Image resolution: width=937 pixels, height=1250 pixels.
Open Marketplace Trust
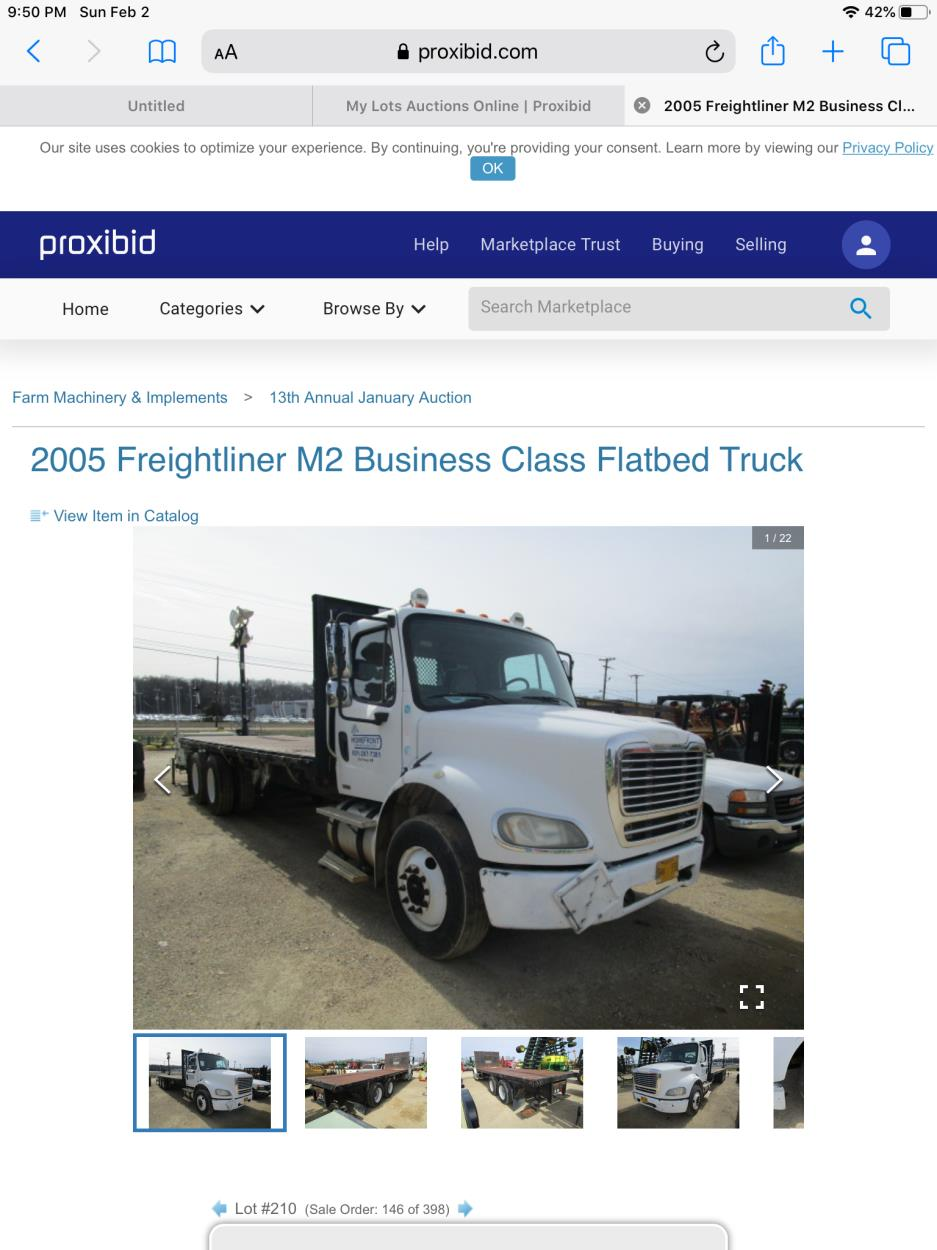pyautogui.click(x=550, y=245)
